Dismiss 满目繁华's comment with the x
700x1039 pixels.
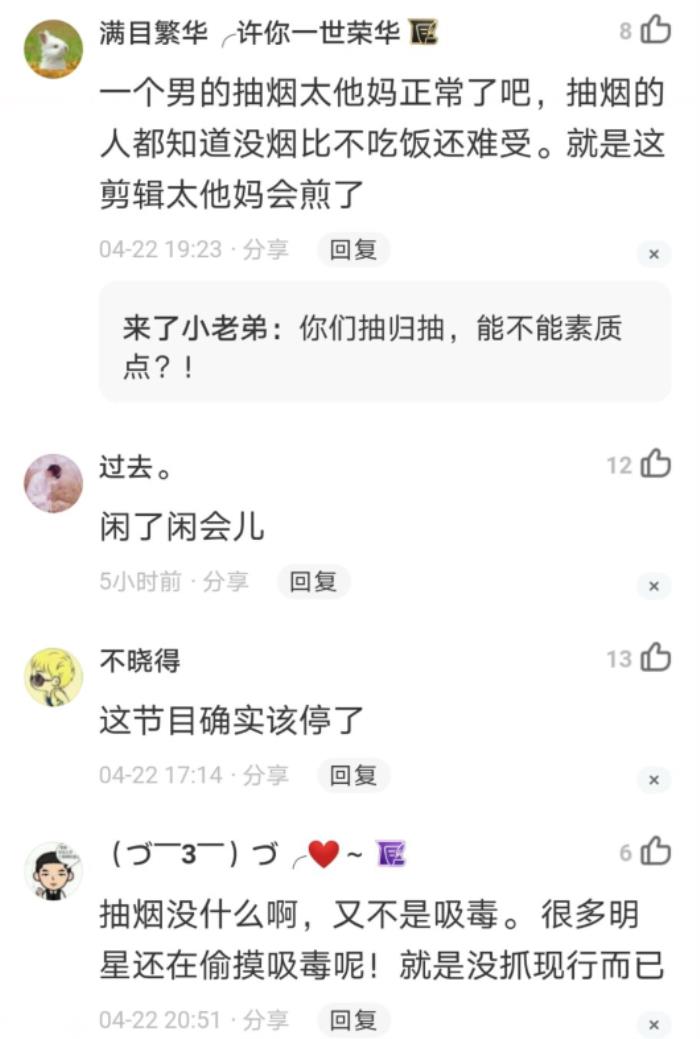[653, 254]
